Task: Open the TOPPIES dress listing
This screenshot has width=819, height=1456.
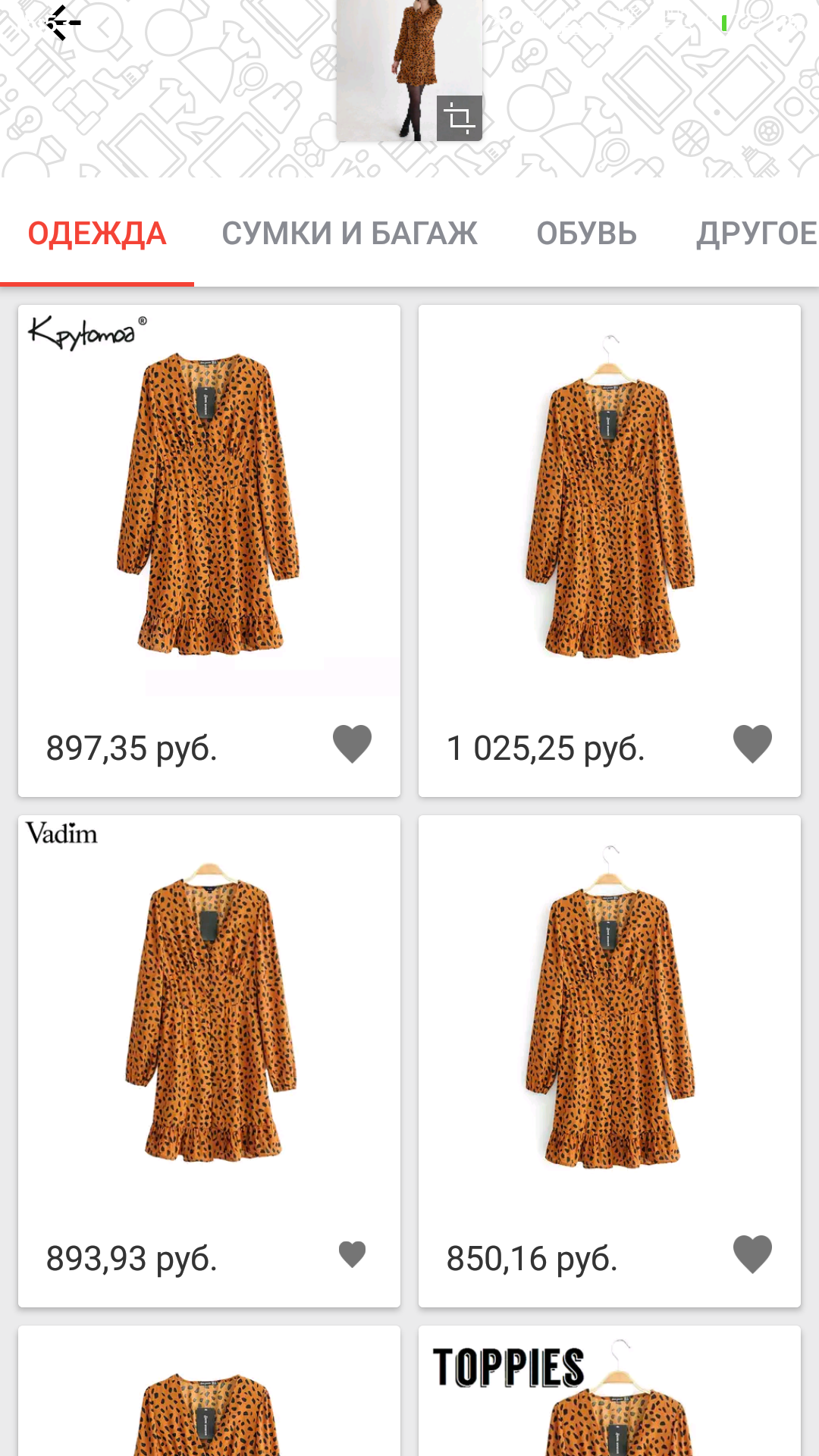Action: coord(609,1395)
